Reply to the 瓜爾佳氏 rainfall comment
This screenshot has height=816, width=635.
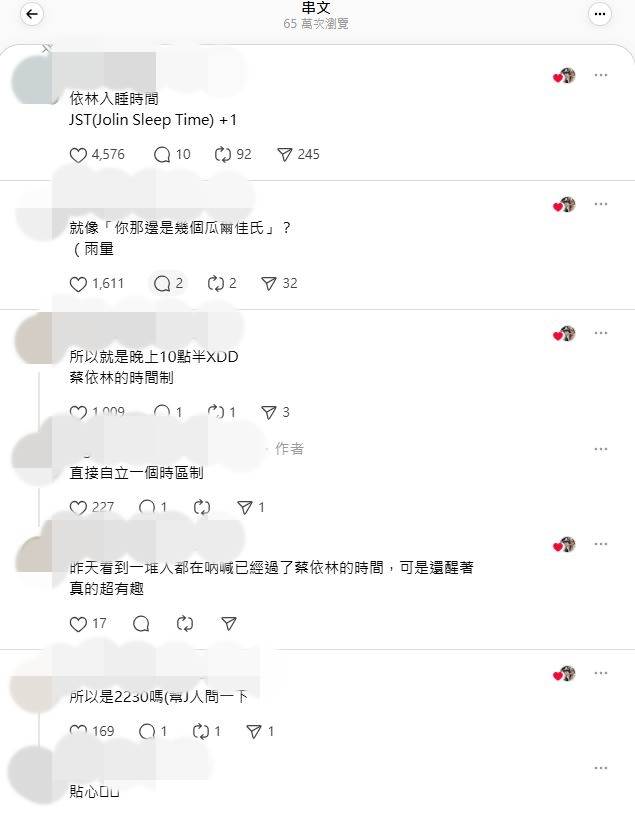point(162,284)
